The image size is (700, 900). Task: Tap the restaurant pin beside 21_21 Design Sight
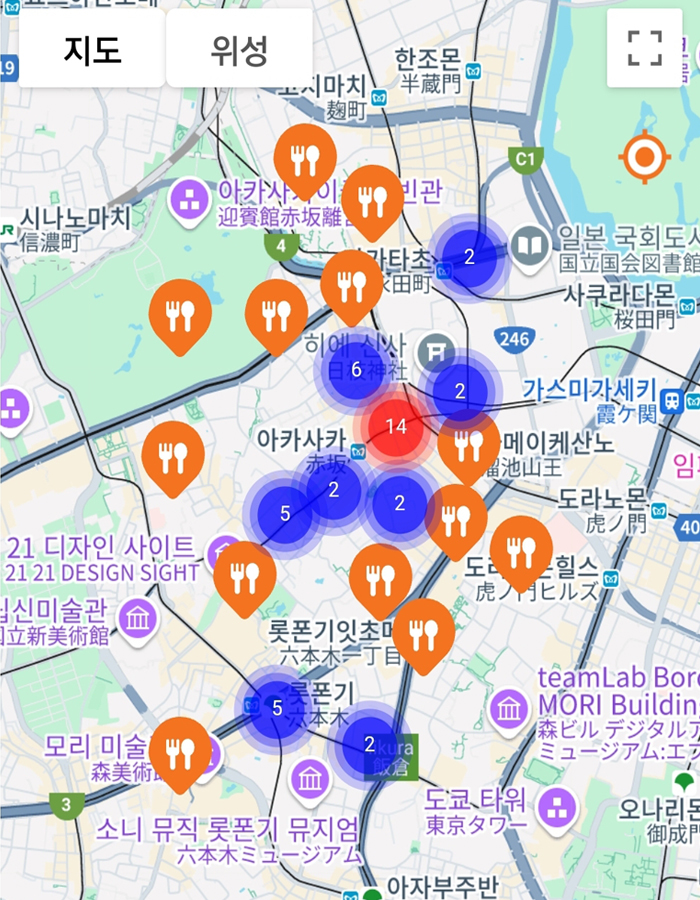pyautogui.click(x=244, y=575)
